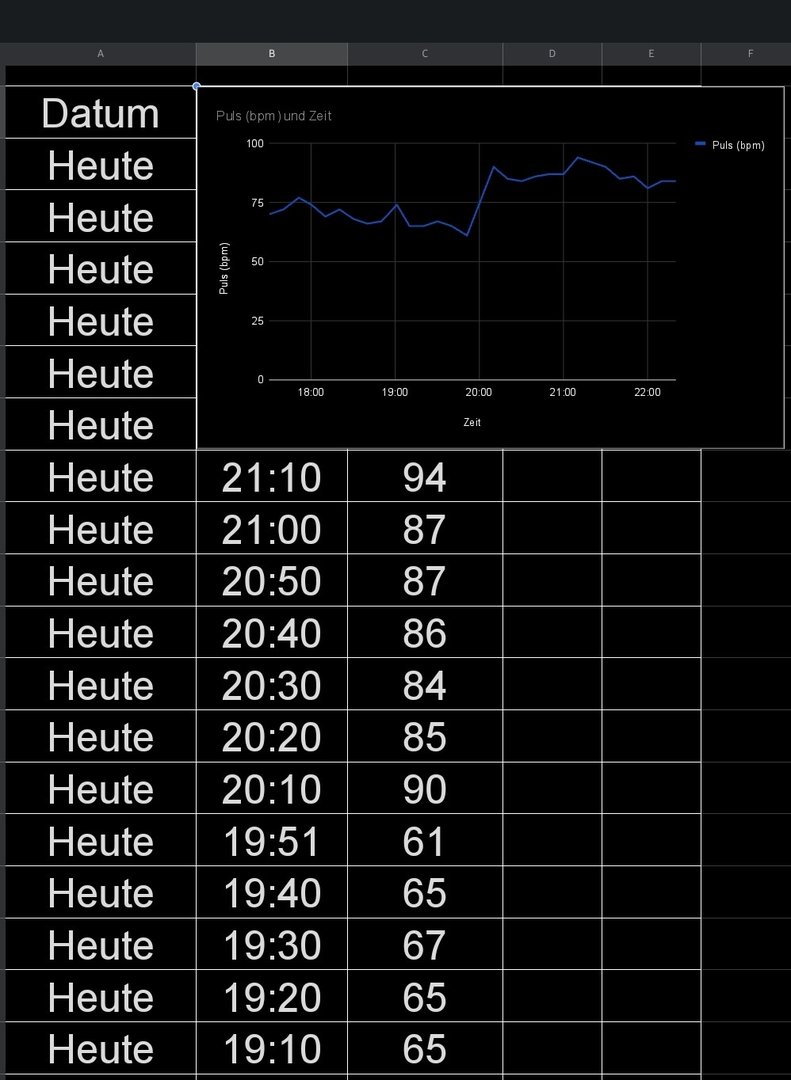Select the pulse cell with value 94
The width and height of the screenshot is (791, 1080).
pyautogui.click(x=425, y=478)
